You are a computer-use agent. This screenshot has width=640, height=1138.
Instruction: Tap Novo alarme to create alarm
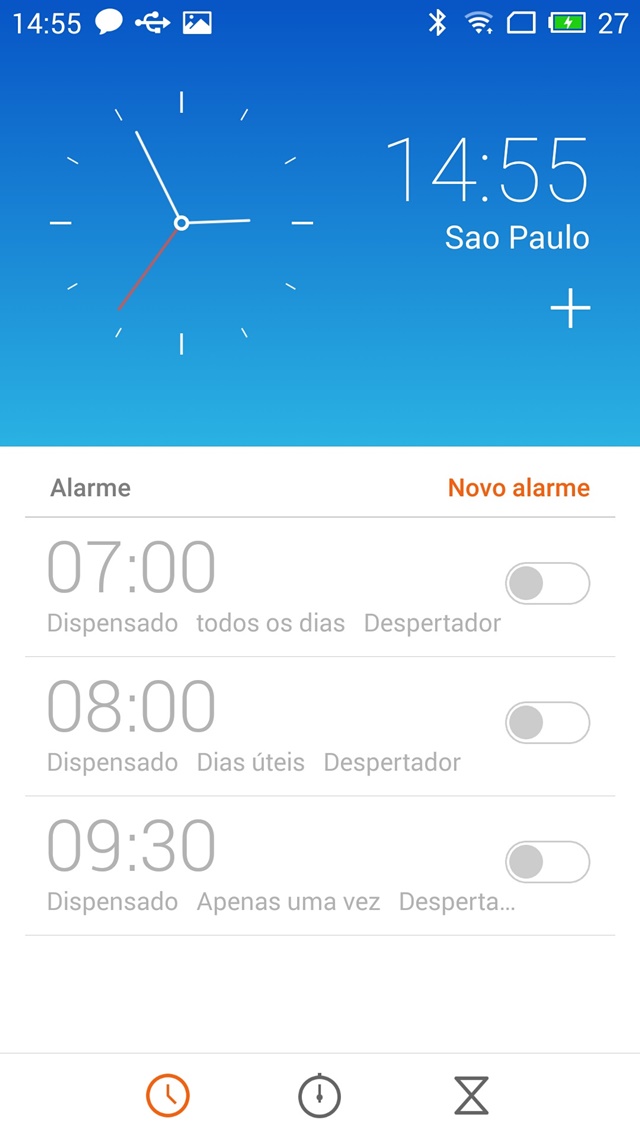tap(519, 488)
